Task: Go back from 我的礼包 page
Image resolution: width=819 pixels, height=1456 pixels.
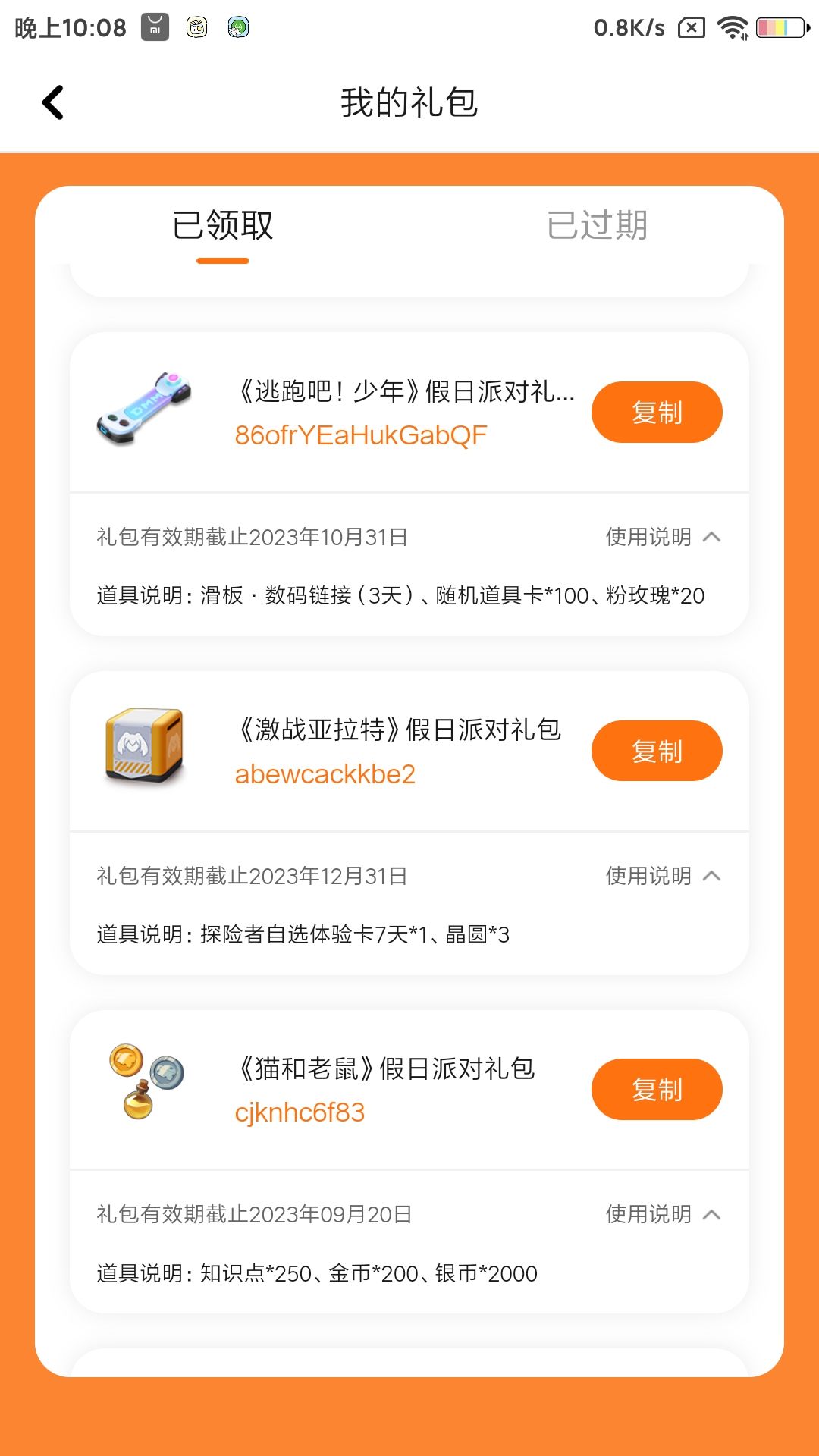Action: [53, 102]
